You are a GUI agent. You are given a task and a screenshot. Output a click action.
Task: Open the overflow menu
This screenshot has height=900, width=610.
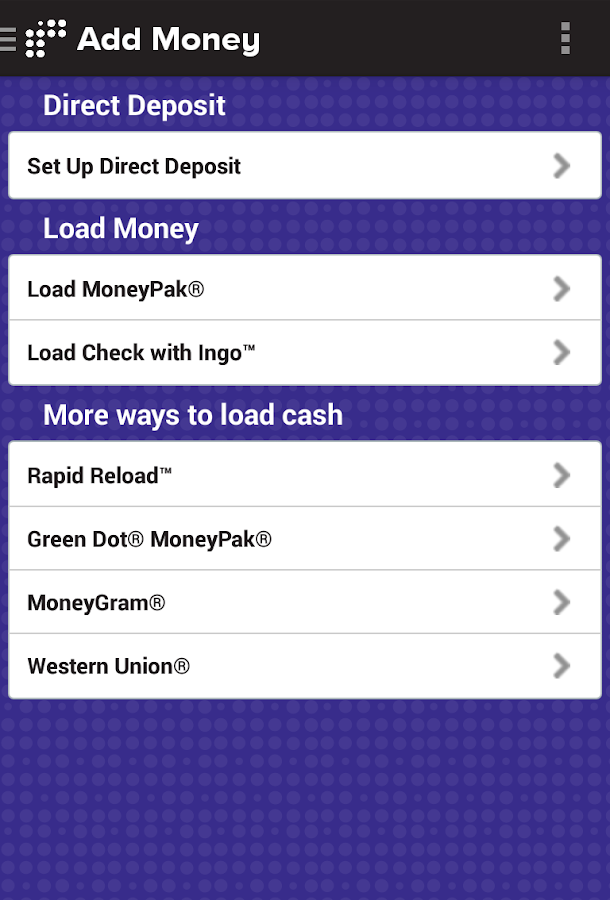(x=565, y=38)
